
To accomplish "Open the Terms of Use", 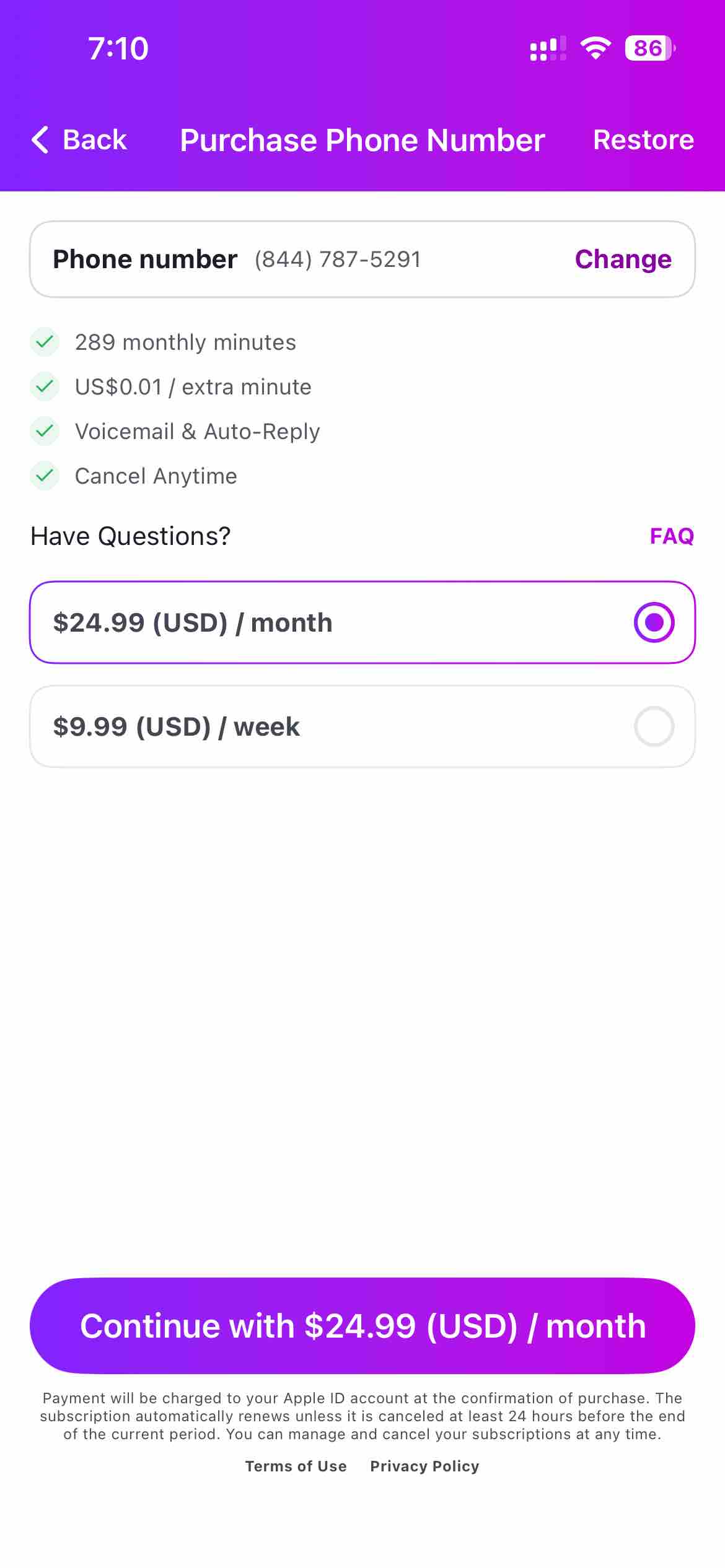I will [296, 1466].
